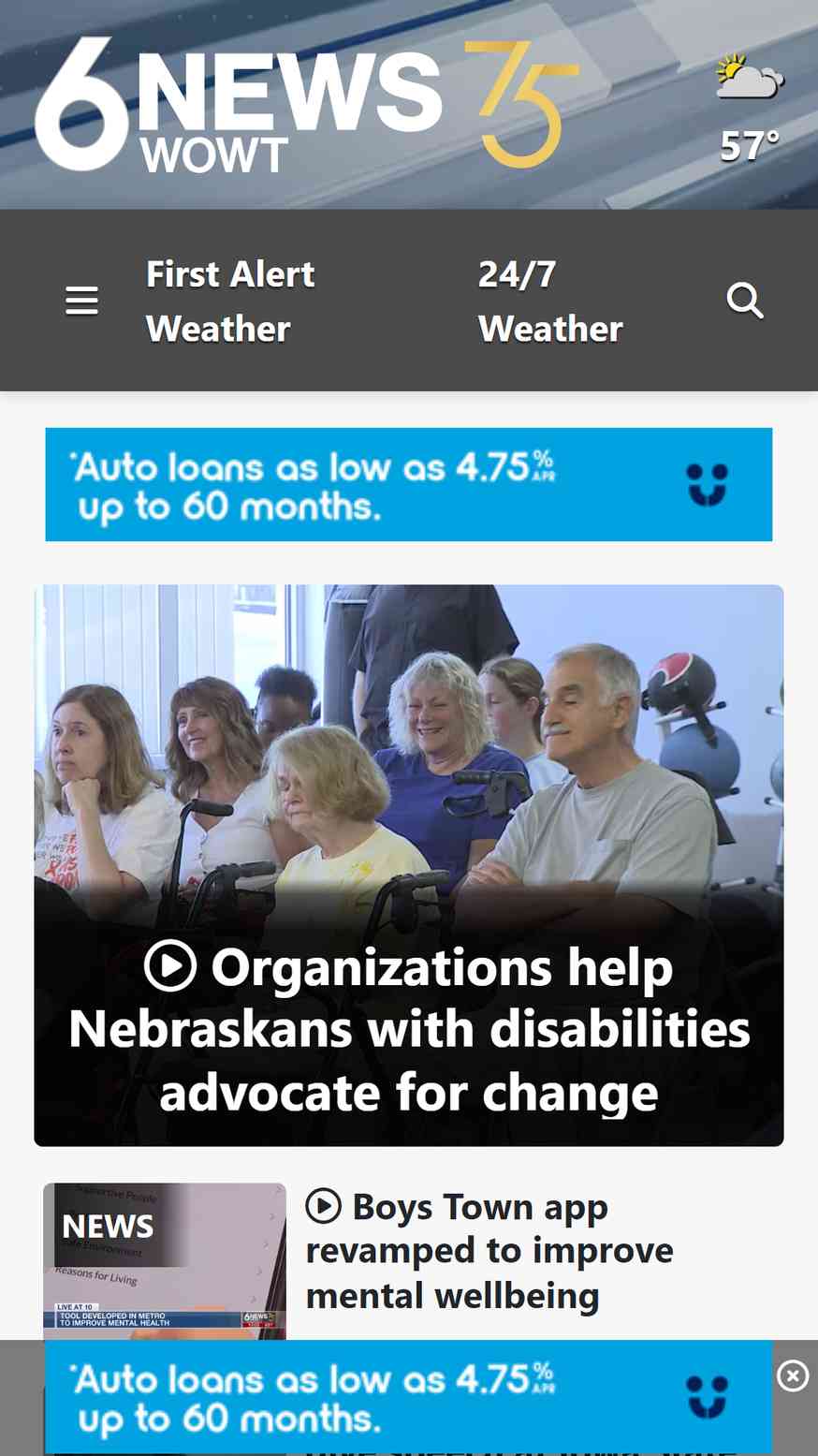Close the bottom sticky ad
818x1456 pixels.
(793, 1375)
